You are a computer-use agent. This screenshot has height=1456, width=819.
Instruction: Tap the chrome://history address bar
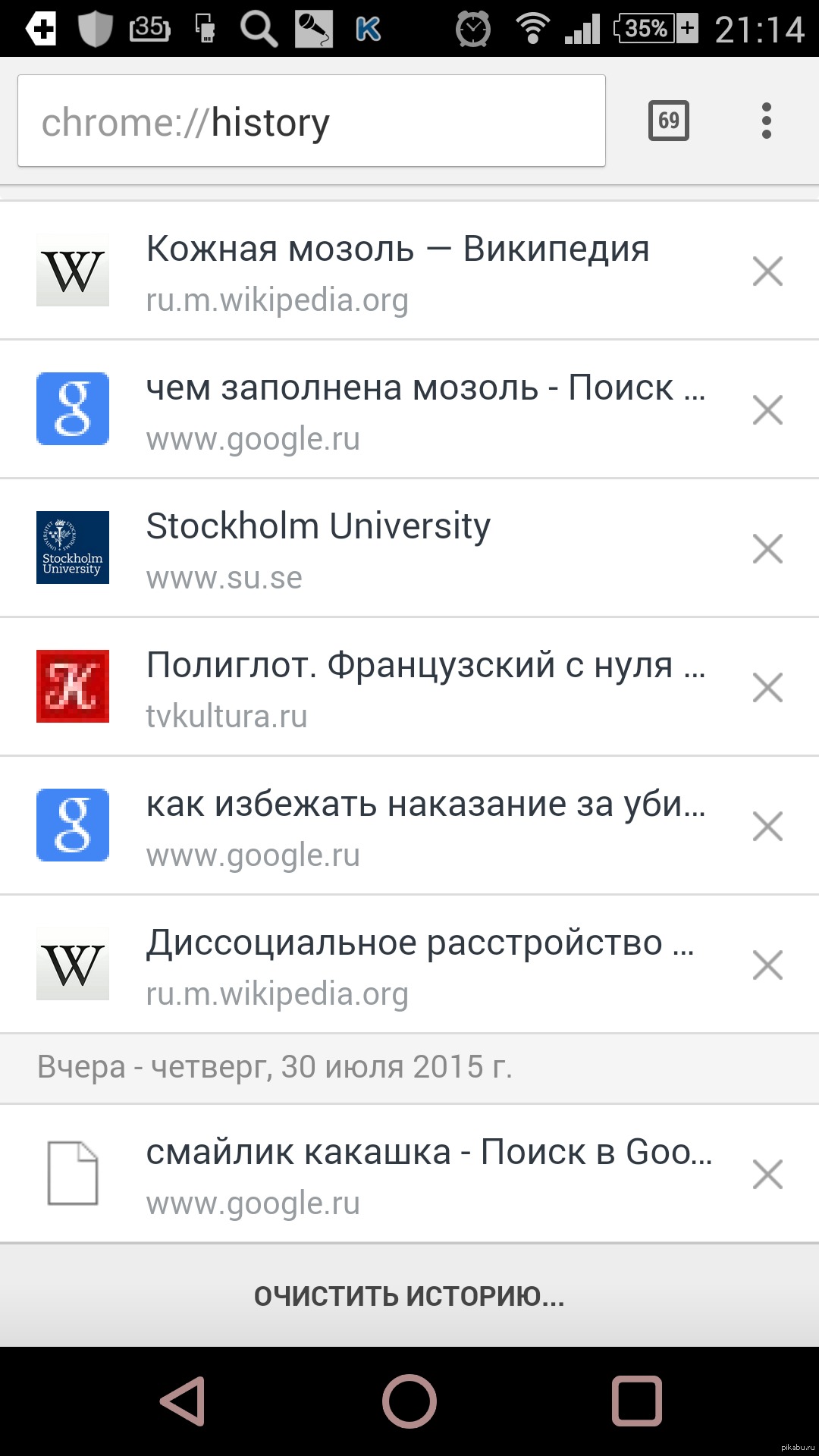click(x=311, y=121)
